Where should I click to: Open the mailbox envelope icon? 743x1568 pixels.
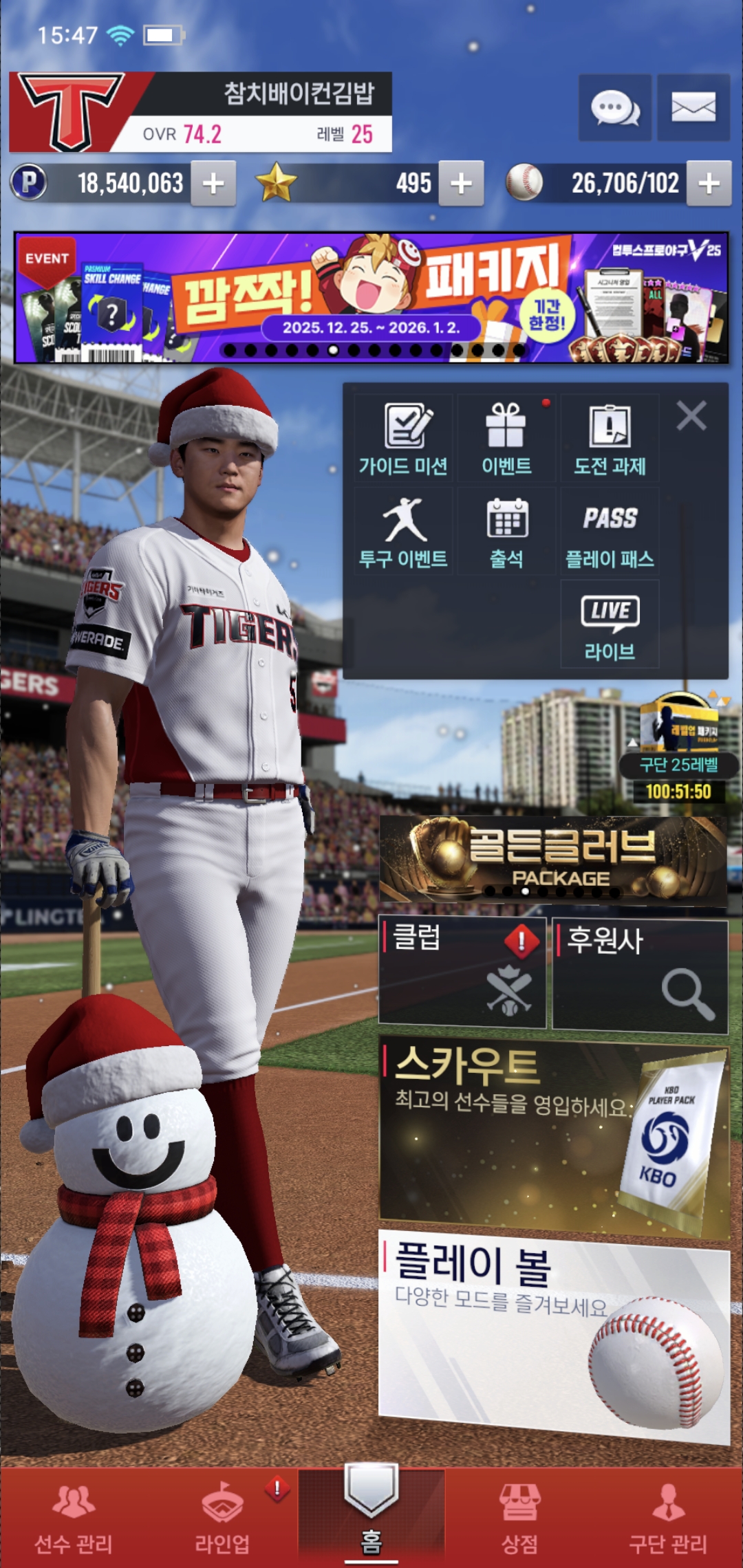coord(693,108)
